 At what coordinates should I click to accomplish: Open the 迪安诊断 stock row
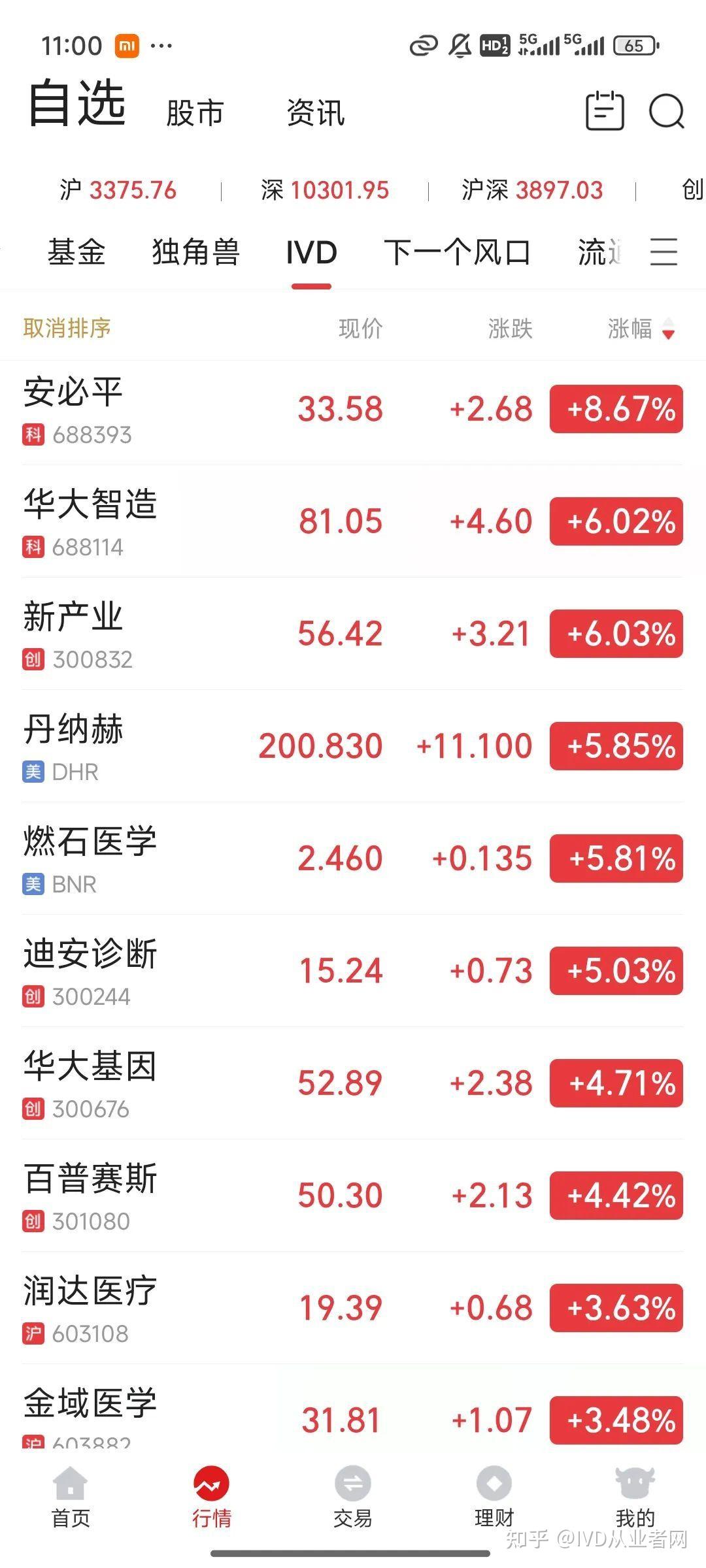[353, 971]
